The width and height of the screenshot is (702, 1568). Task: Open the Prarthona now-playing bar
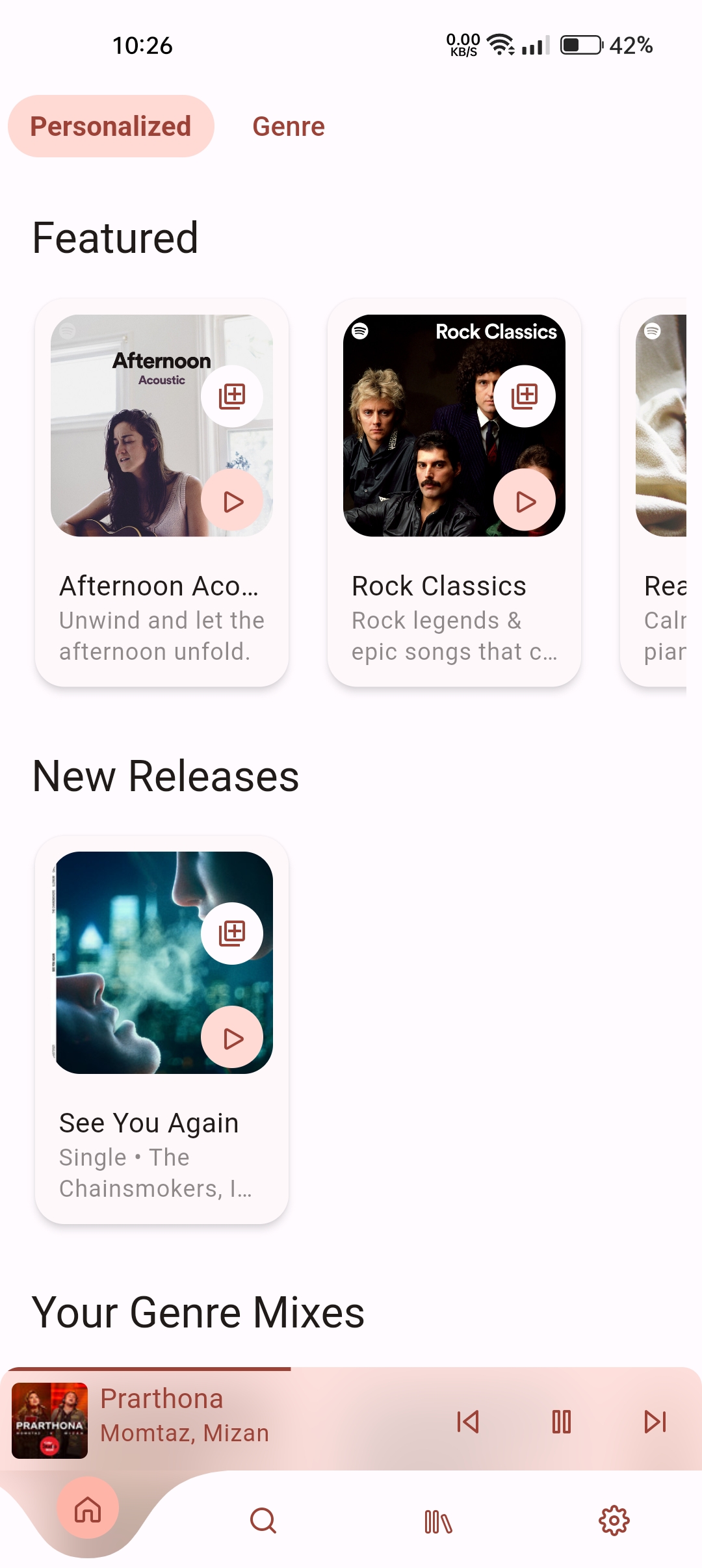coord(260,1417)
